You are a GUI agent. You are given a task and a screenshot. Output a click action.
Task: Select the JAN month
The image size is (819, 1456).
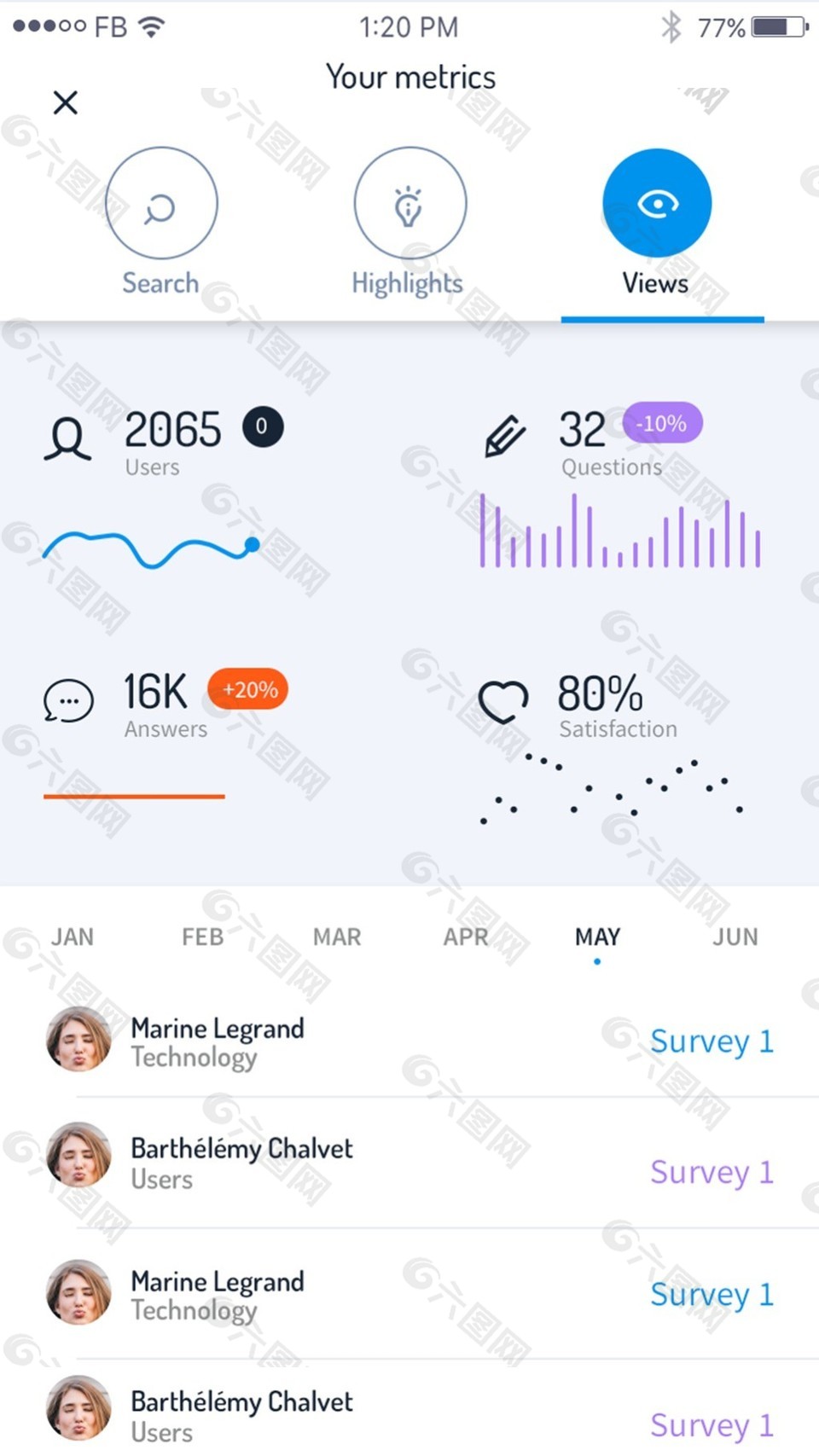point(73,937)
